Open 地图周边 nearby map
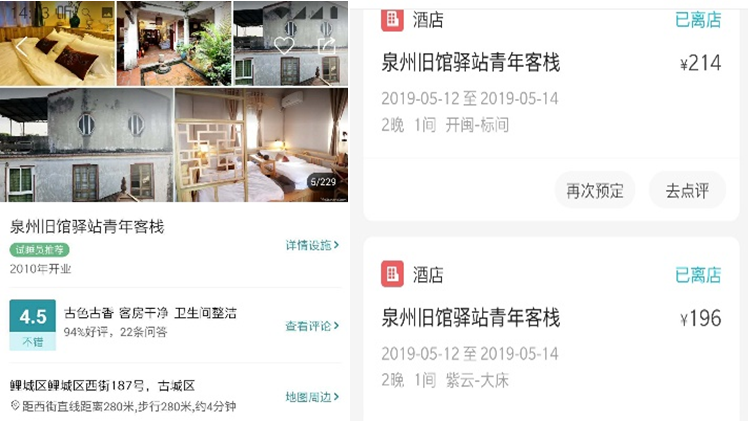Viewport: 748px width, 421px height. [312, 399]
